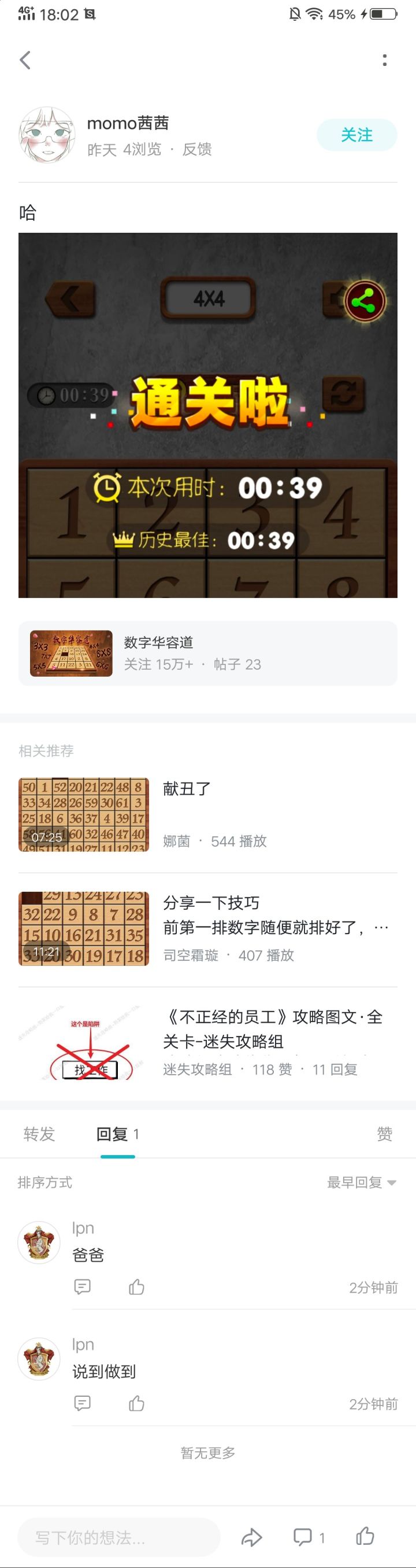The image size is (416, 1568).
Task: Tap the 反馈 feedback link
Action: [197, 150]
